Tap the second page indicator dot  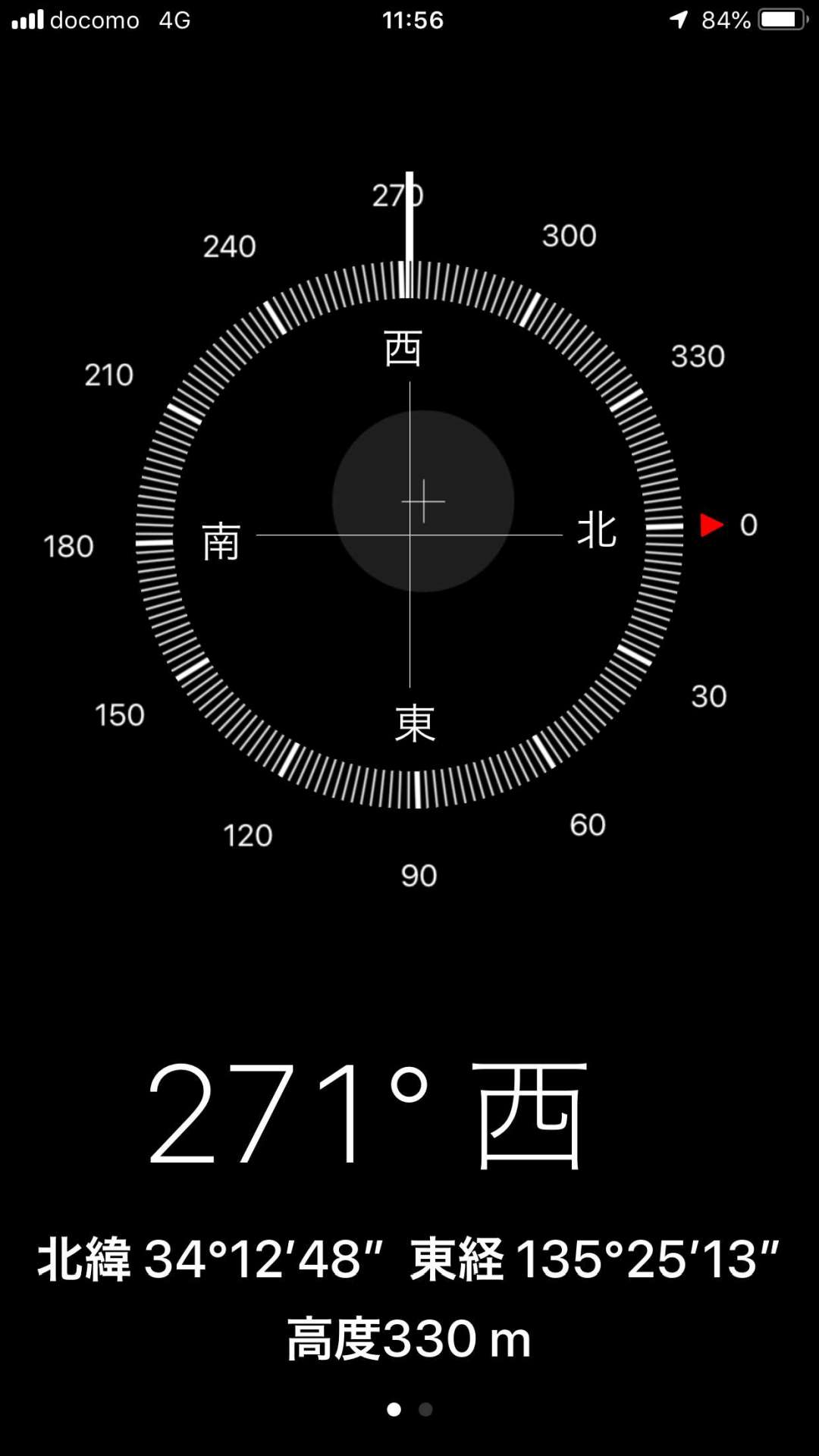coord(425,1409)
